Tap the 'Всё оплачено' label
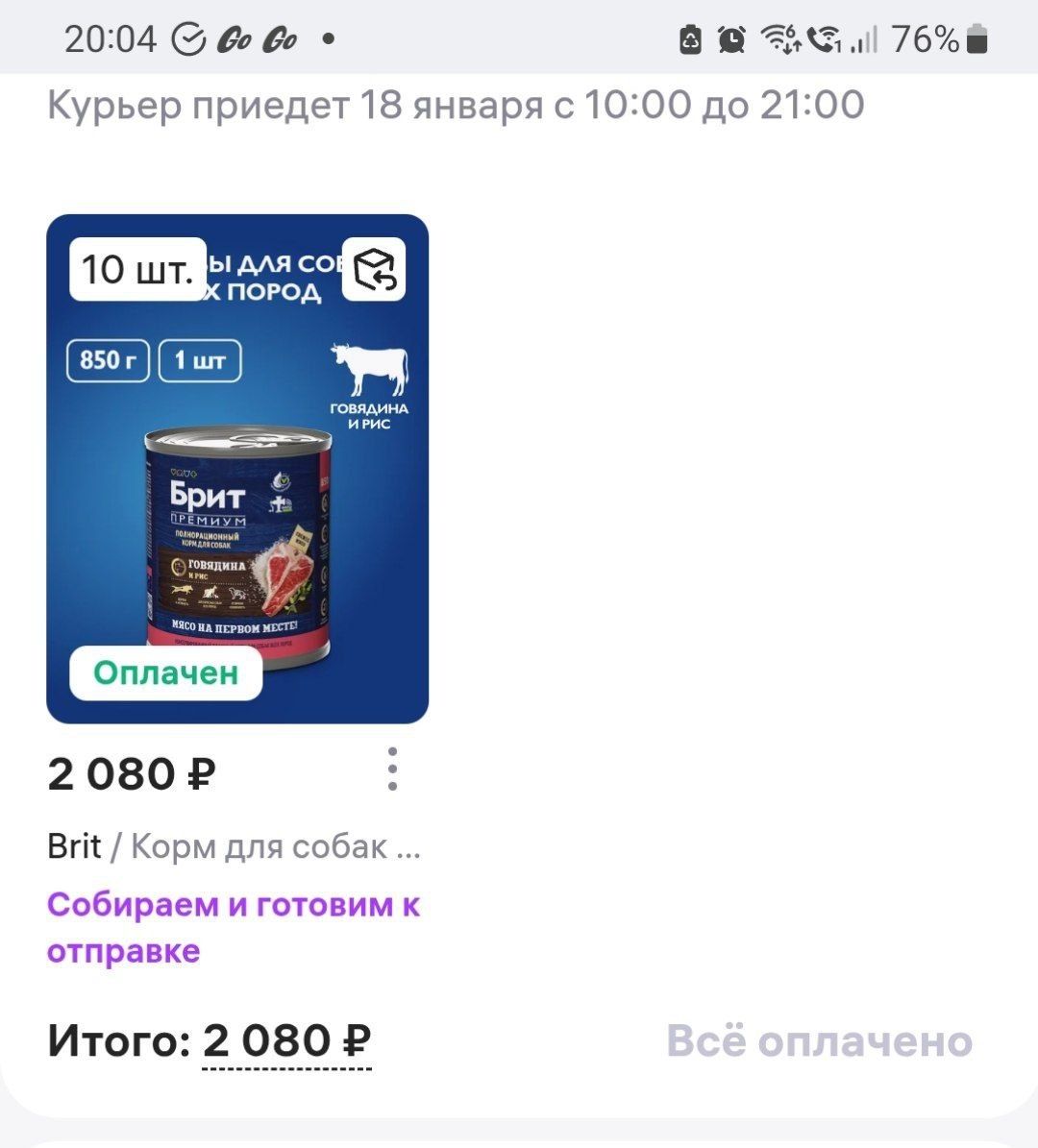The width and height of the screenshot is (1038, 1148). coord(820,1040)
